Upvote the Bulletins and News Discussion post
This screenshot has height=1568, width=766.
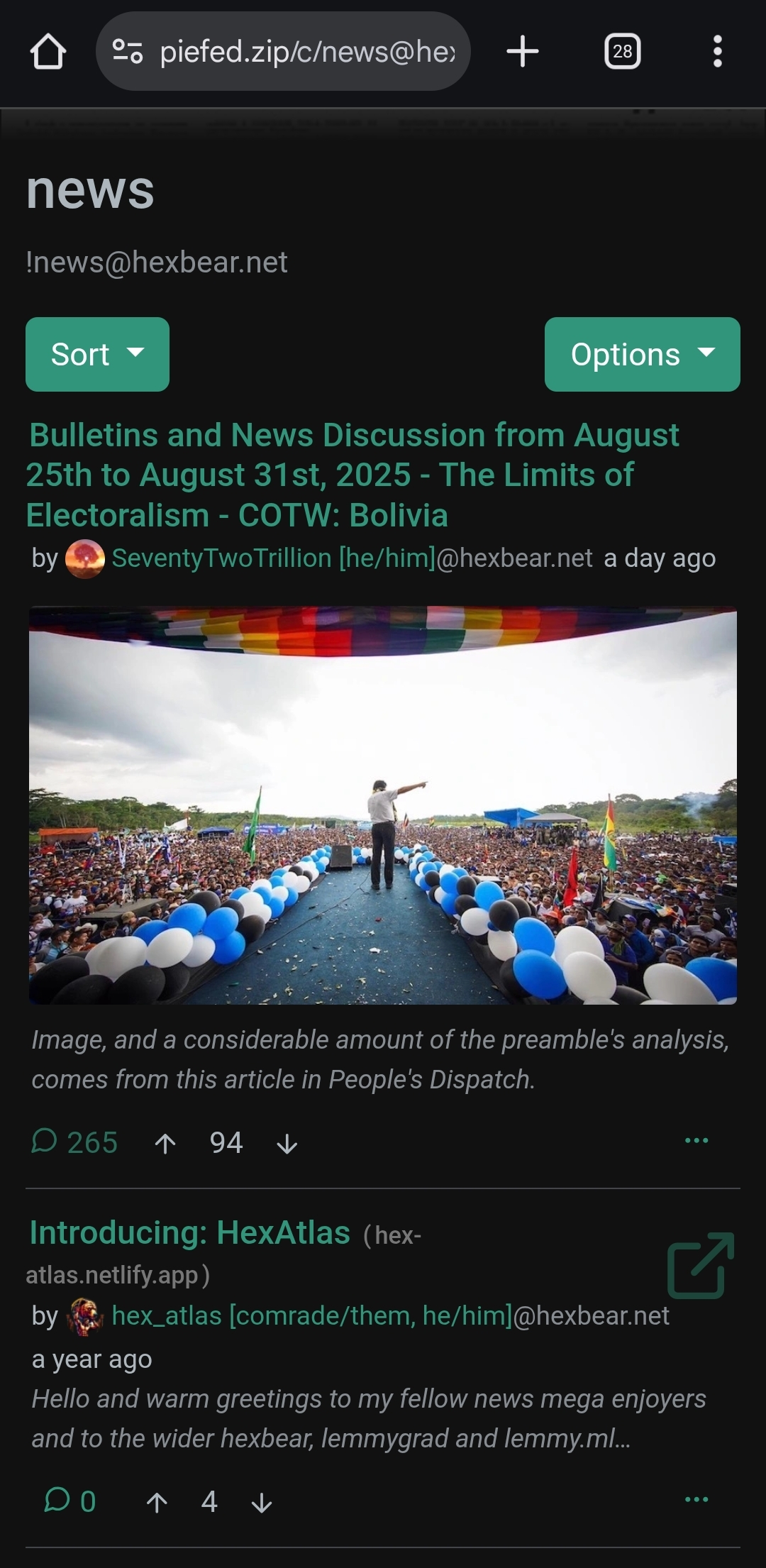(x=165, y=1143)
